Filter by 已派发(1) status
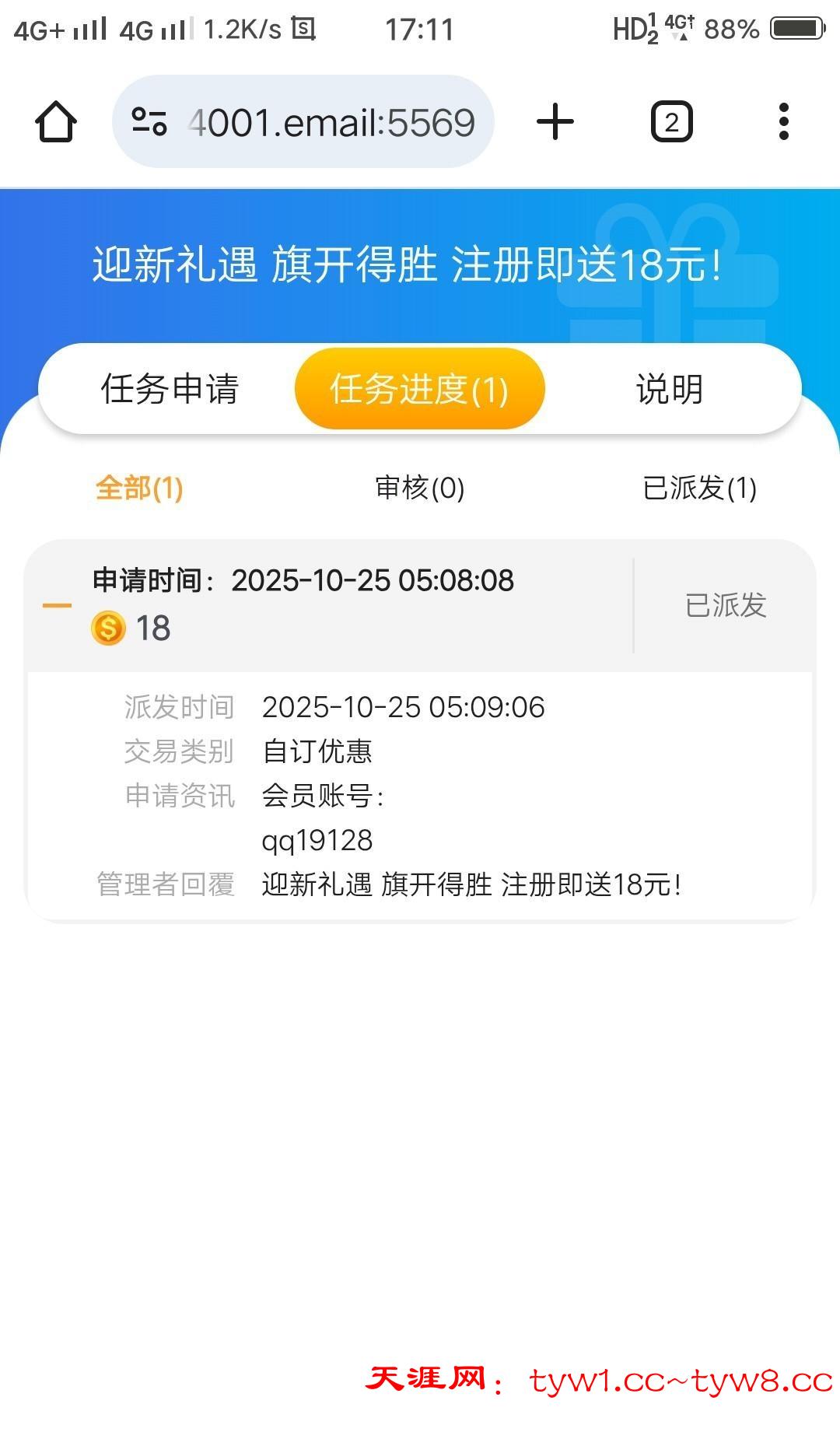The height and width of the screenshot is (1432, 840). (x=699, y=488)
